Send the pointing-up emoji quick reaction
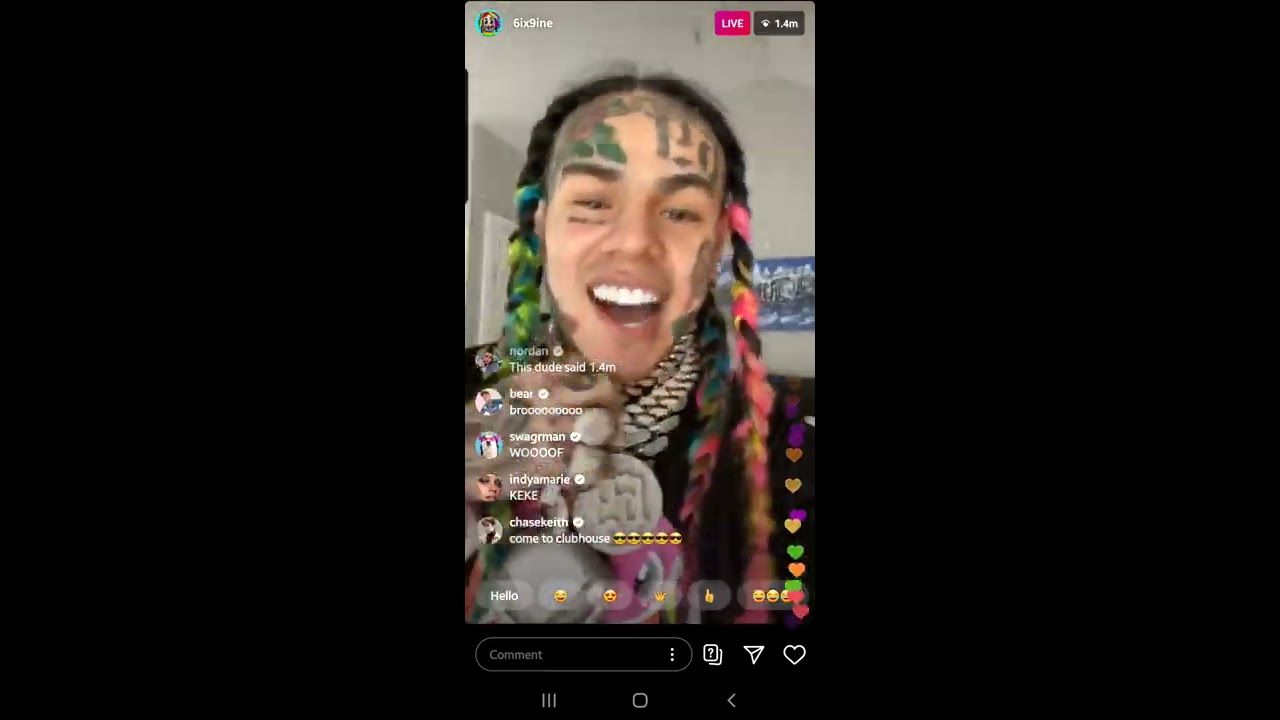 709,596
